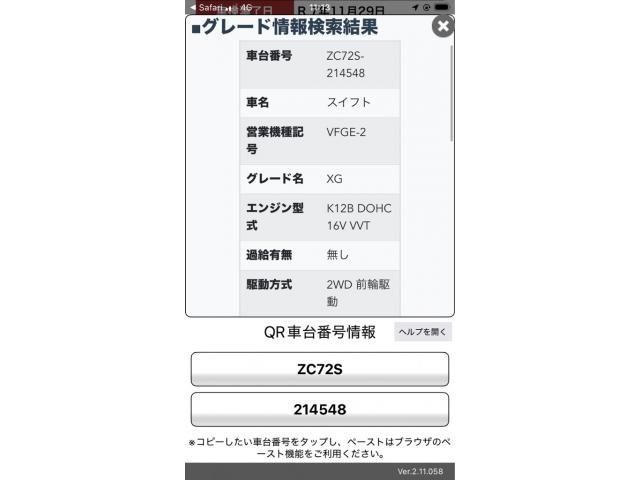The height and width of the screenshot is (480, 640).
Task: Open help with ヘルプを開く button
Action: (x=422, y=332)
